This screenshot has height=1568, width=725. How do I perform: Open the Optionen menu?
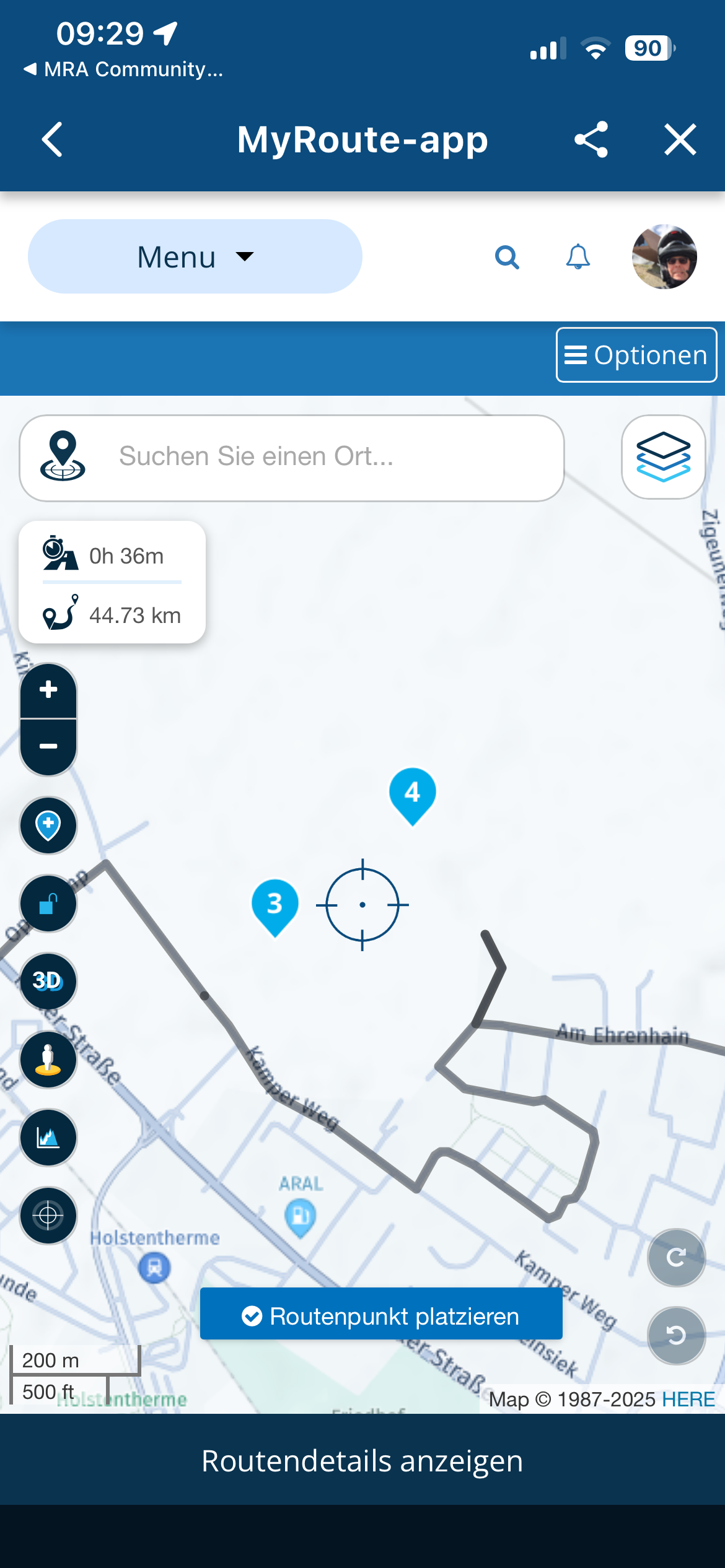tap(636, 355)
